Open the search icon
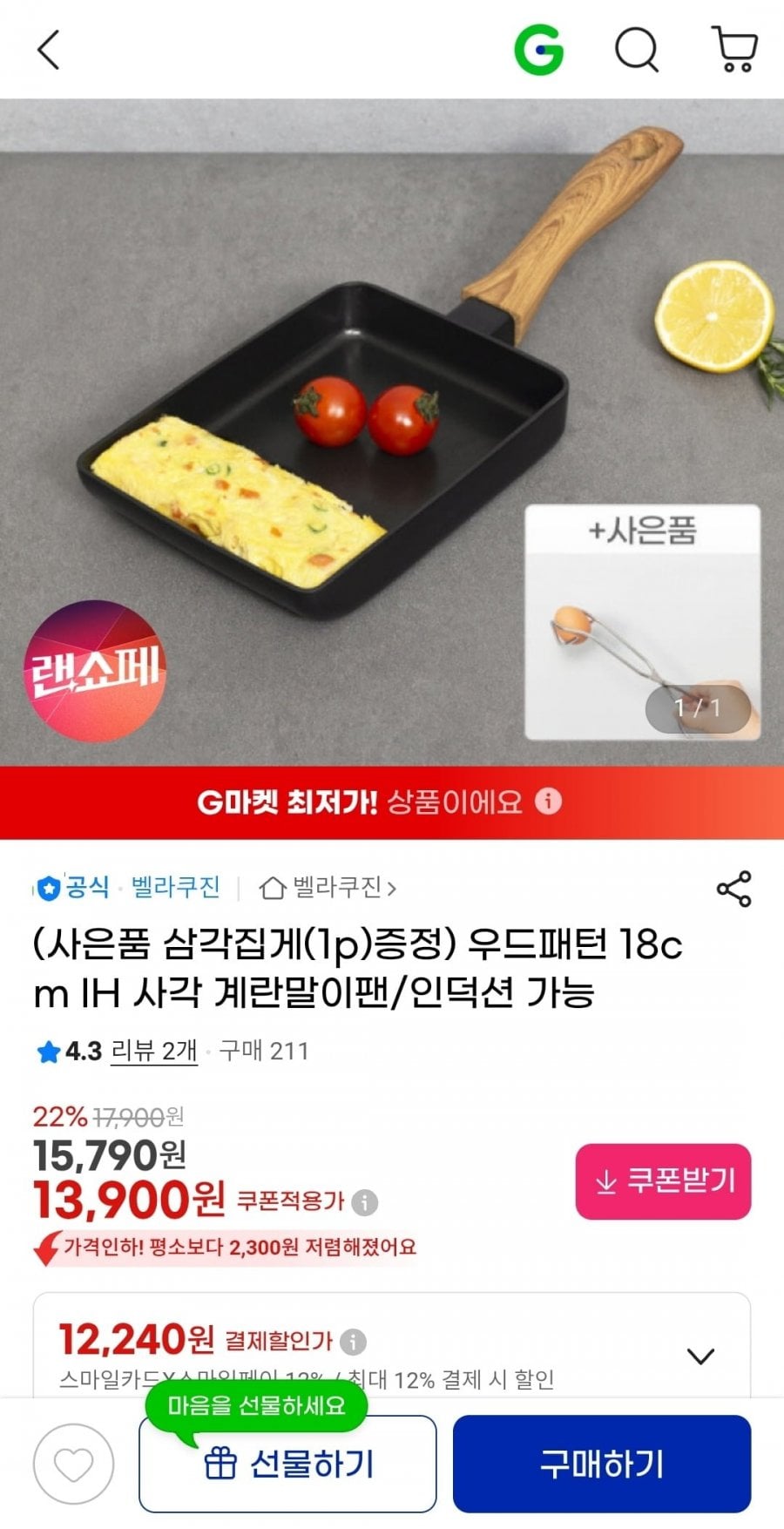The image size is (784, 1529). click(x=637, y=50)
